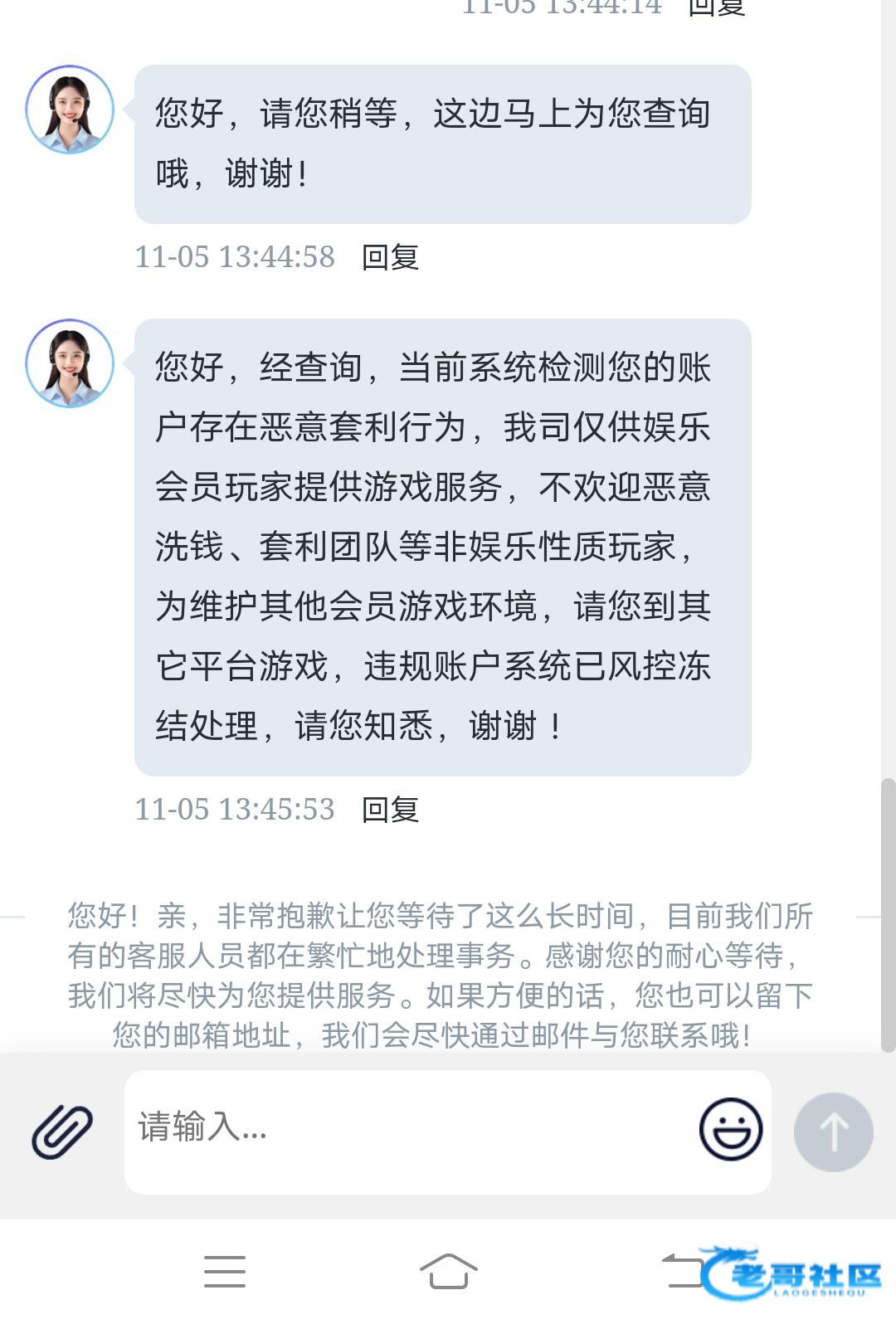This screenshot has height=1324, width=896.
Task: Open the emoji picker smiley icon
Action: [730, 1130]
